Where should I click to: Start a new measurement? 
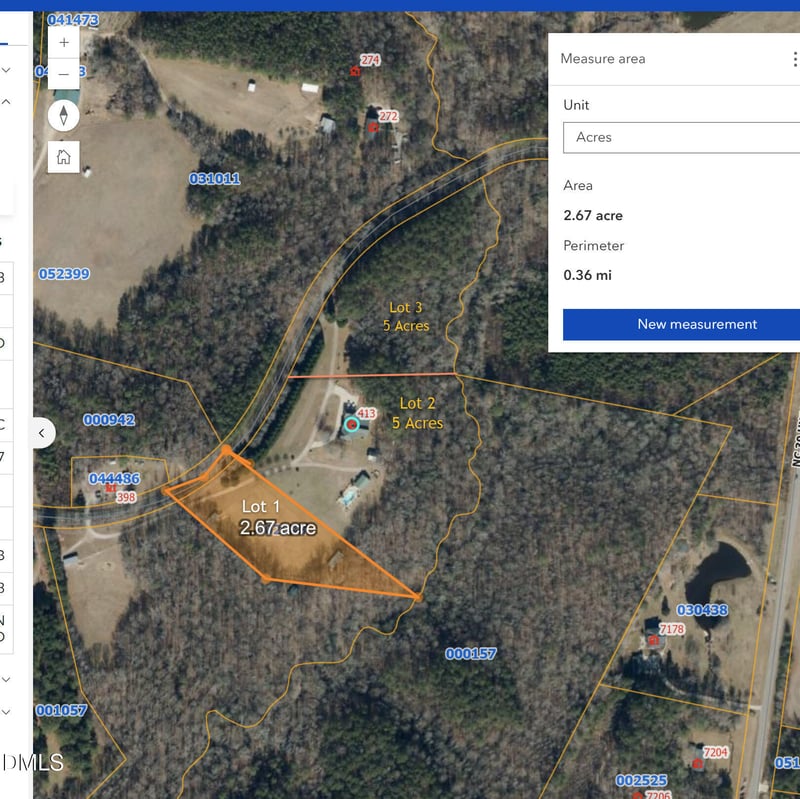(682, 324)
